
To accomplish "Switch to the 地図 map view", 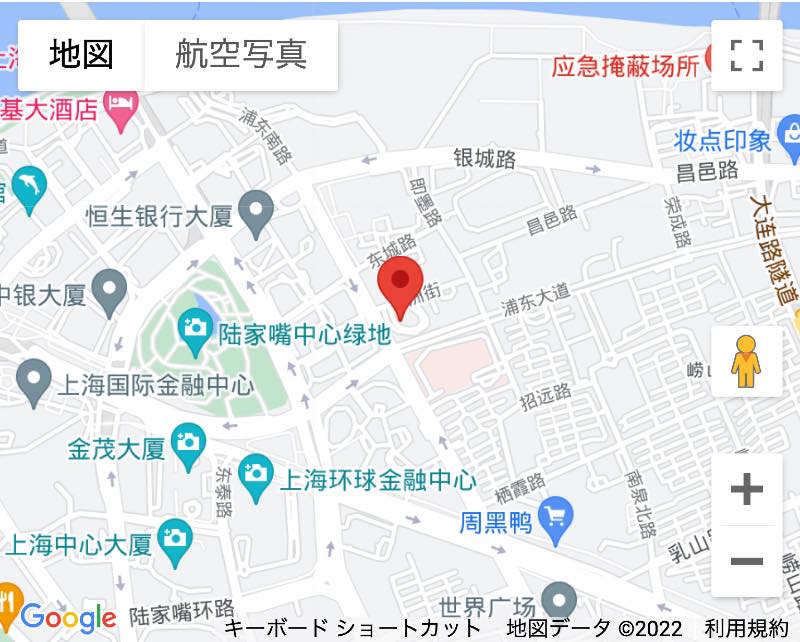I will click(81, 55).
